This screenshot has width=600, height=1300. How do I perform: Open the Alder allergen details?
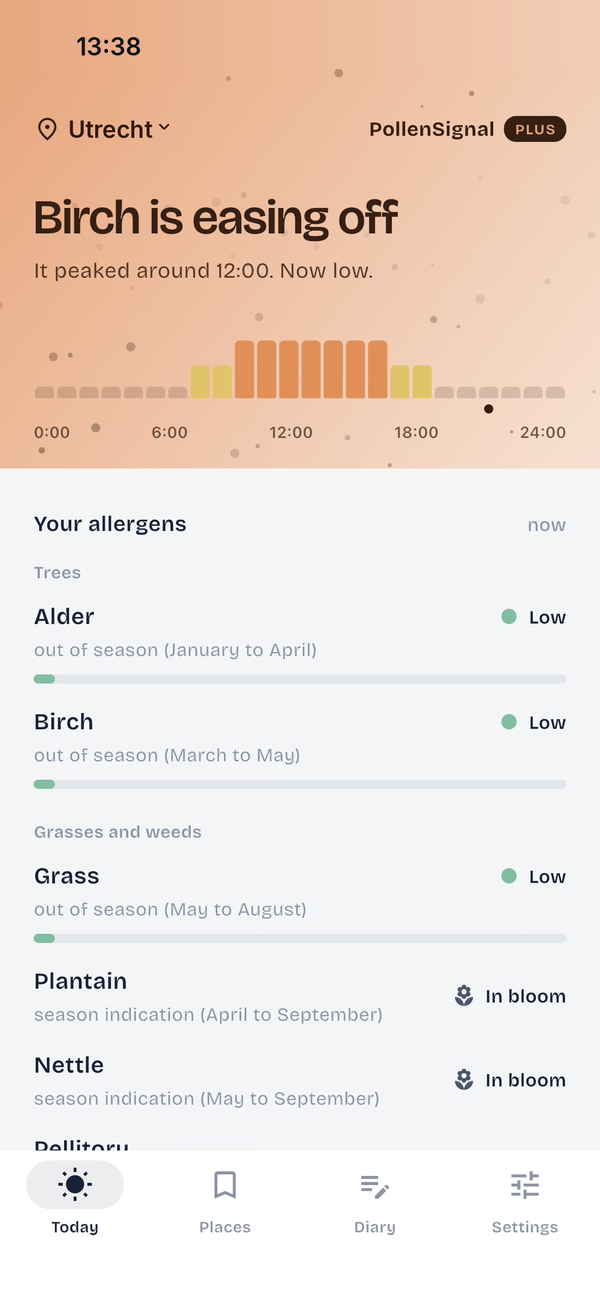click(300, 643)
